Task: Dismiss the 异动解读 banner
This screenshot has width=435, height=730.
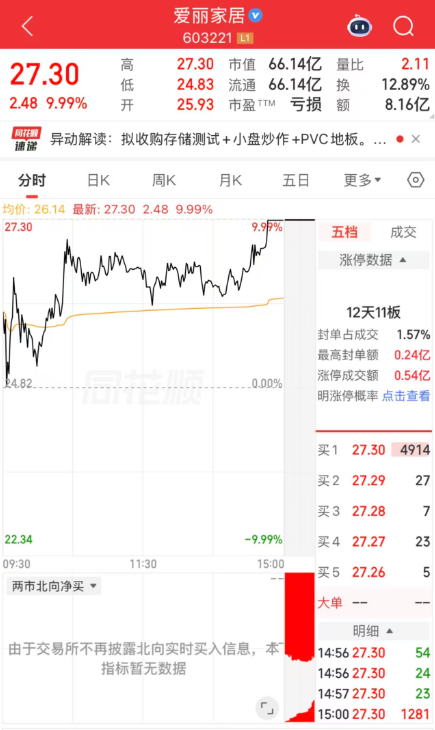Action: tap(416, 139)
